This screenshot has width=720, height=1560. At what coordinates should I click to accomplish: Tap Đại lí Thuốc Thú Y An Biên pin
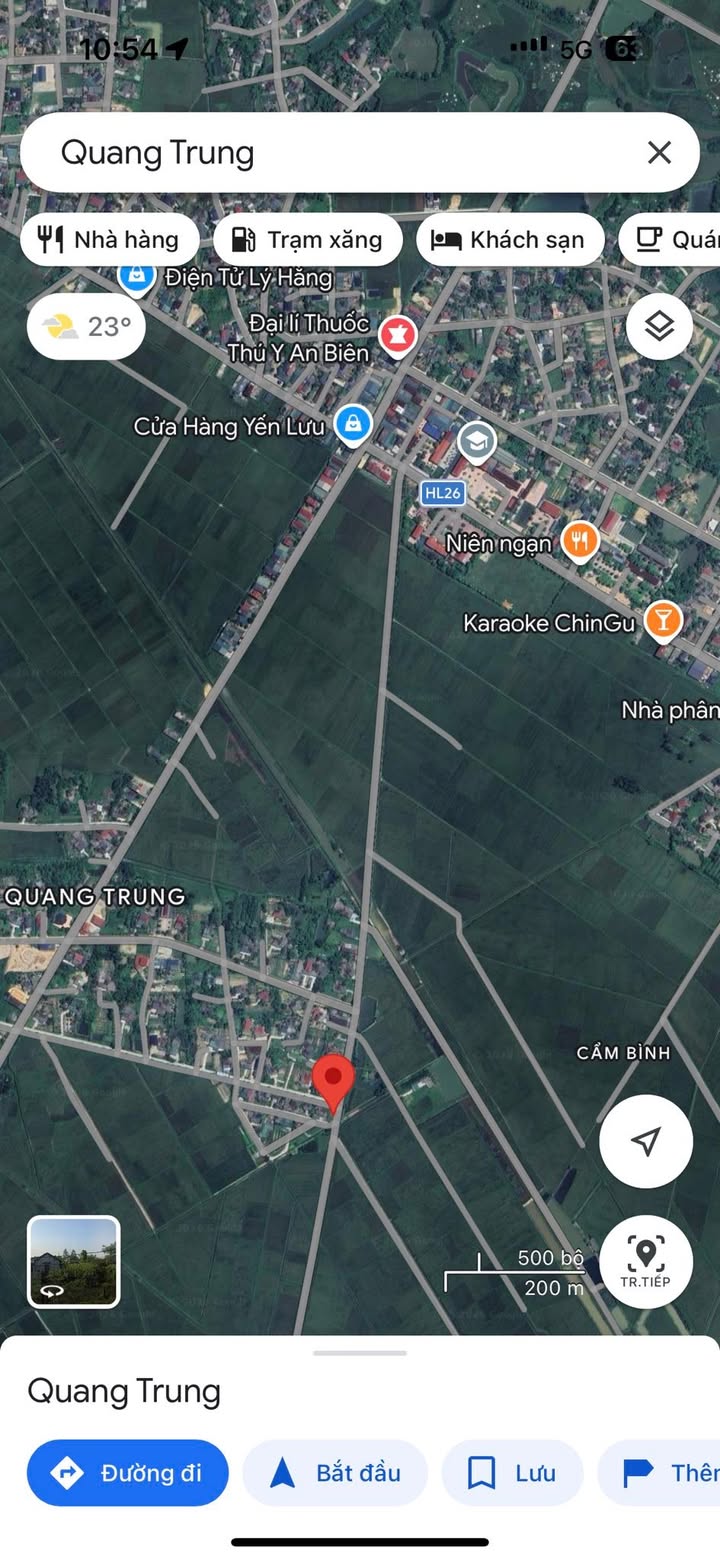point(397,336)
